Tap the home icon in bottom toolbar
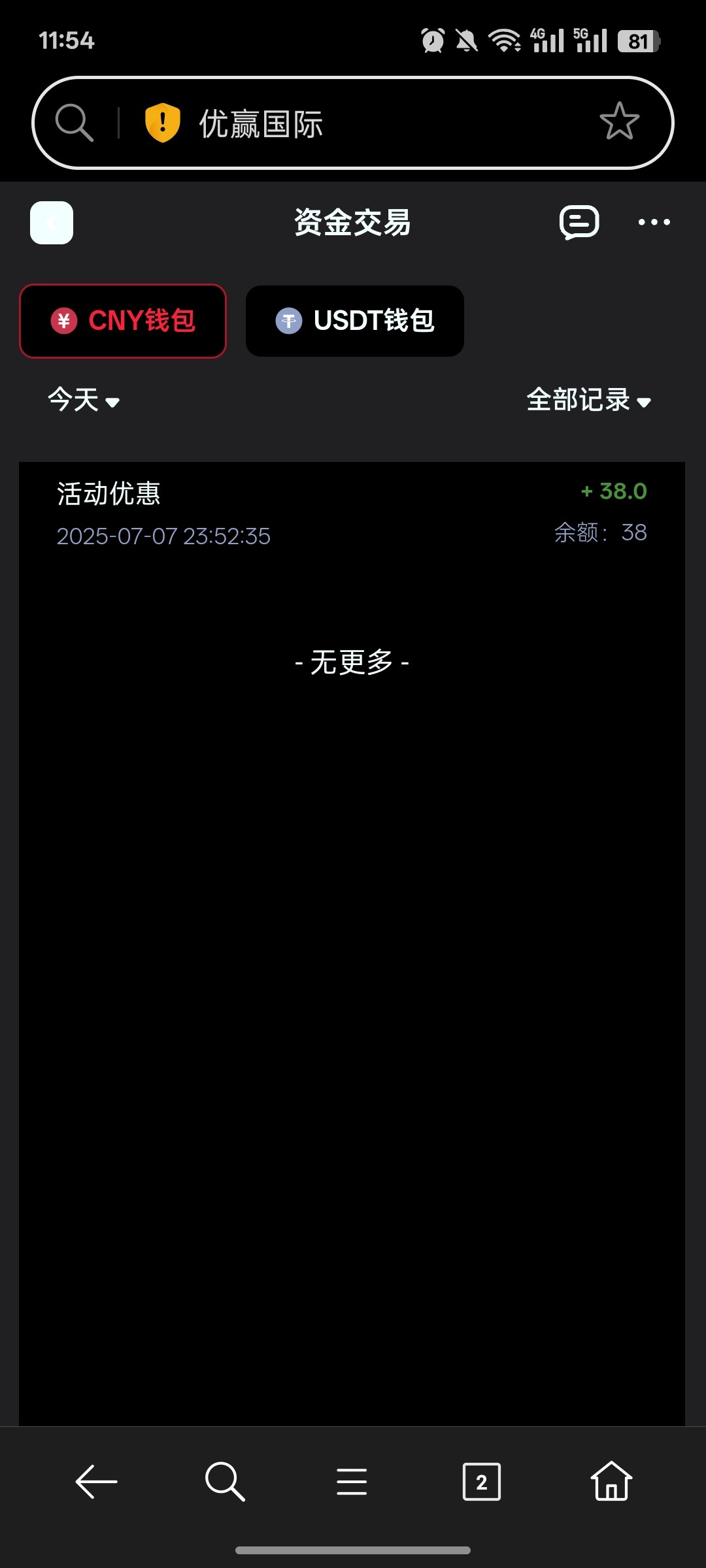706x1568 pixels. click(609, 1482)
